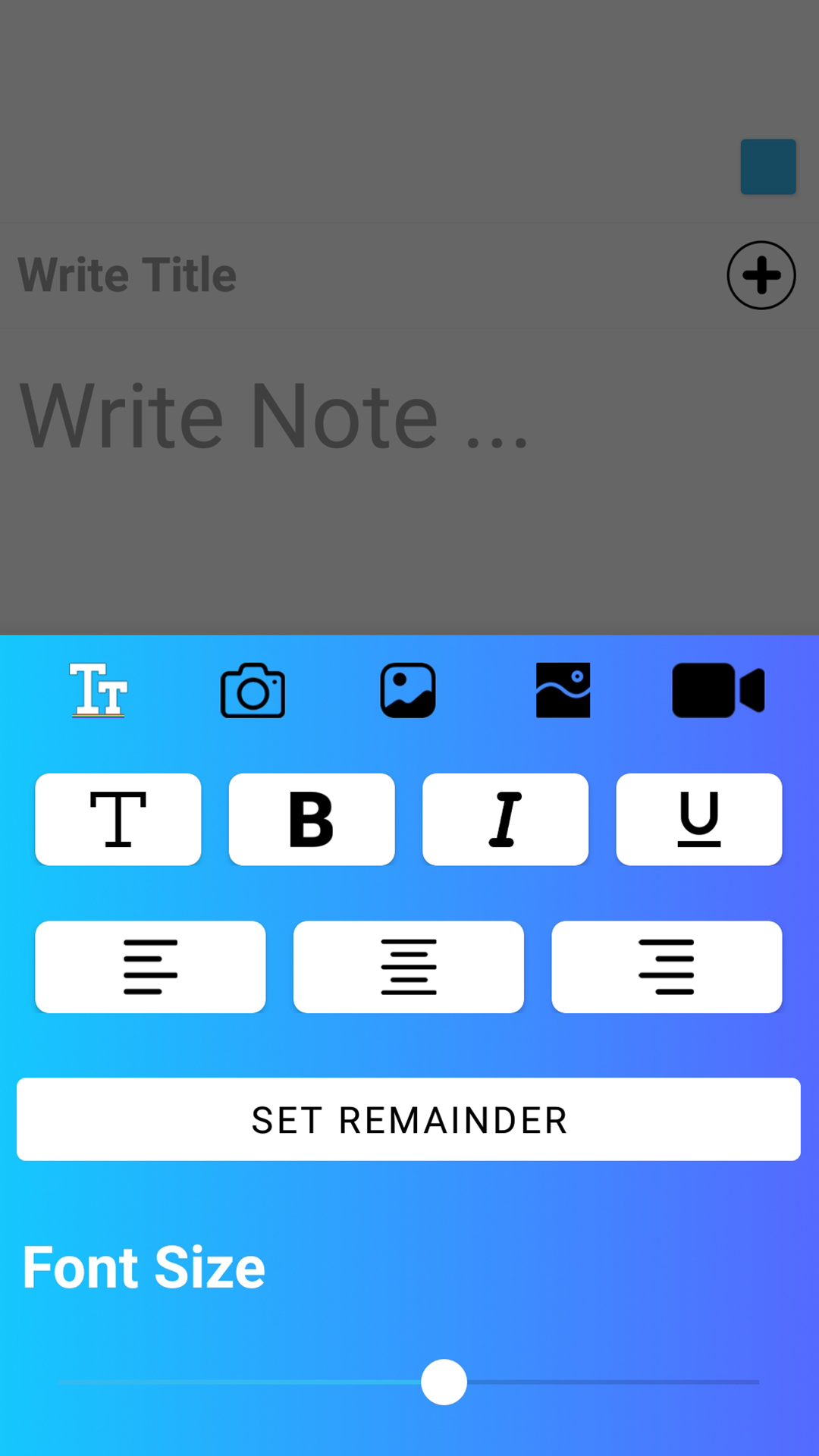Tap the SET REMAINDER button

pyautogui.click(x=409, y=1119)
